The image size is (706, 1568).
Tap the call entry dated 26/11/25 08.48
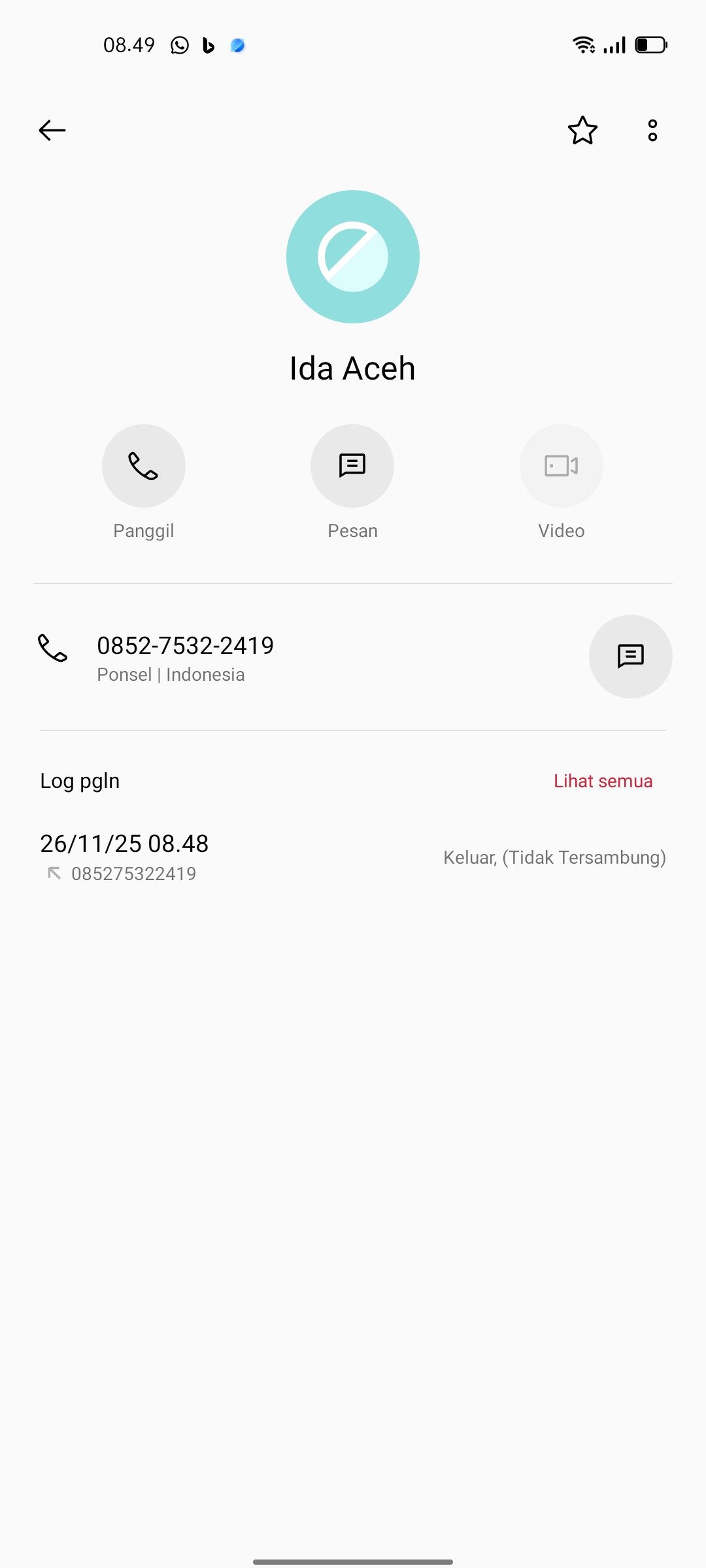(124, 843)
